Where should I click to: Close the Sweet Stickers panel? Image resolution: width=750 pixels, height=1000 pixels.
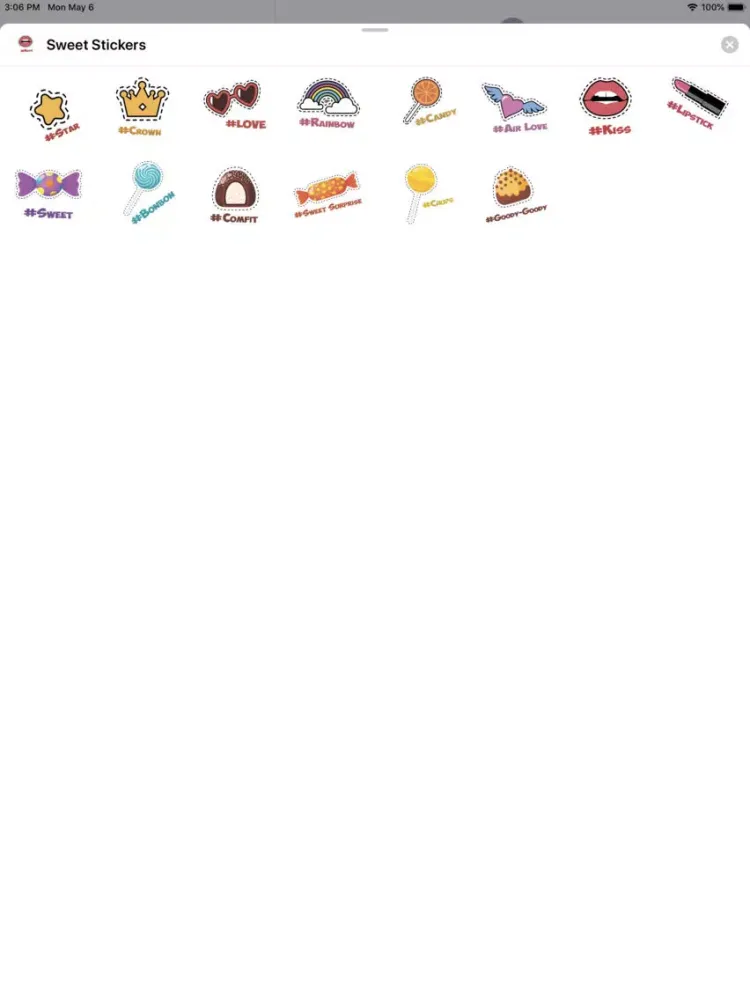(730, 44)
